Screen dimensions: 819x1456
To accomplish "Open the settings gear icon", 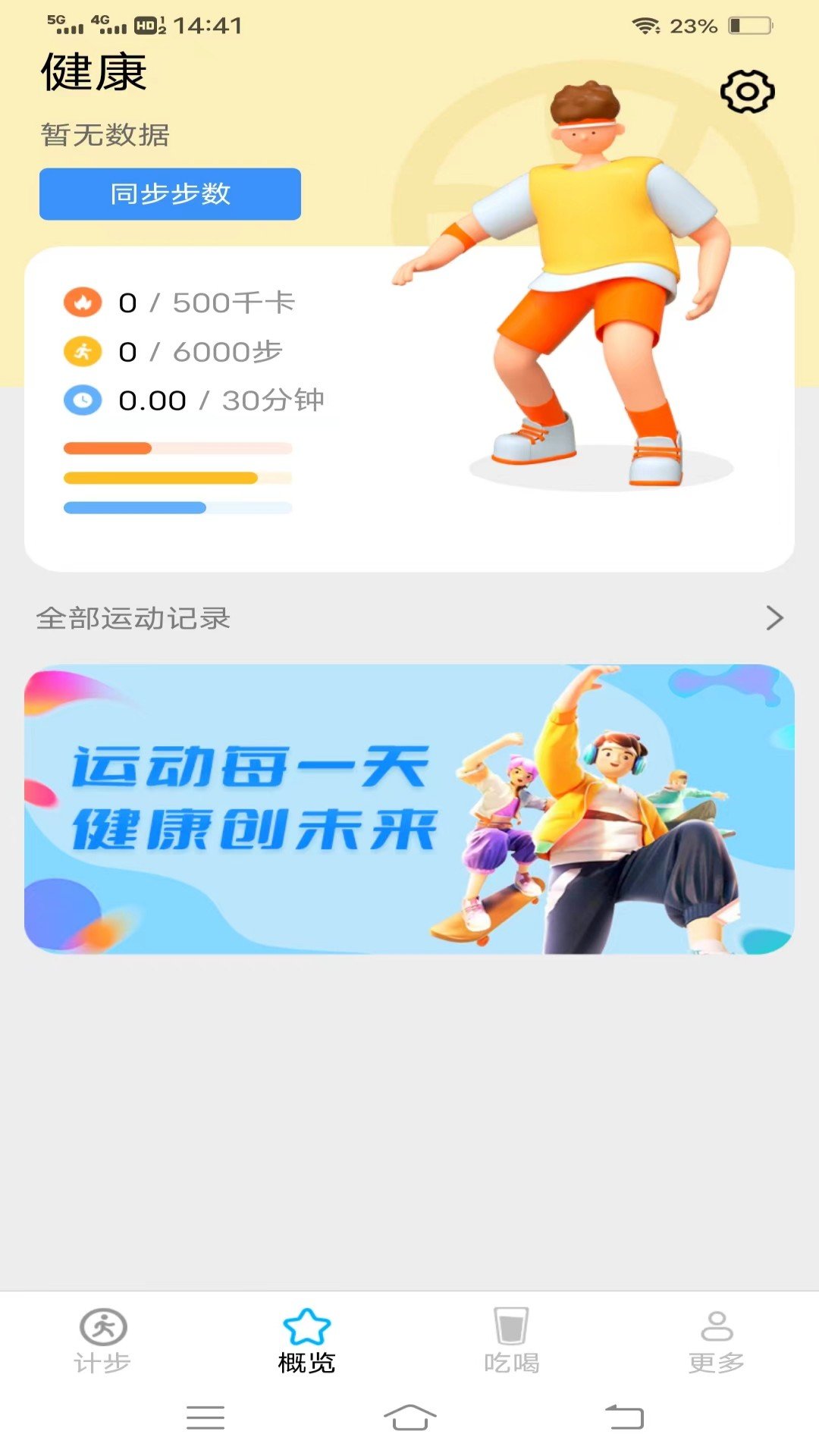I will pyautogui.click(x=748, y=93).
